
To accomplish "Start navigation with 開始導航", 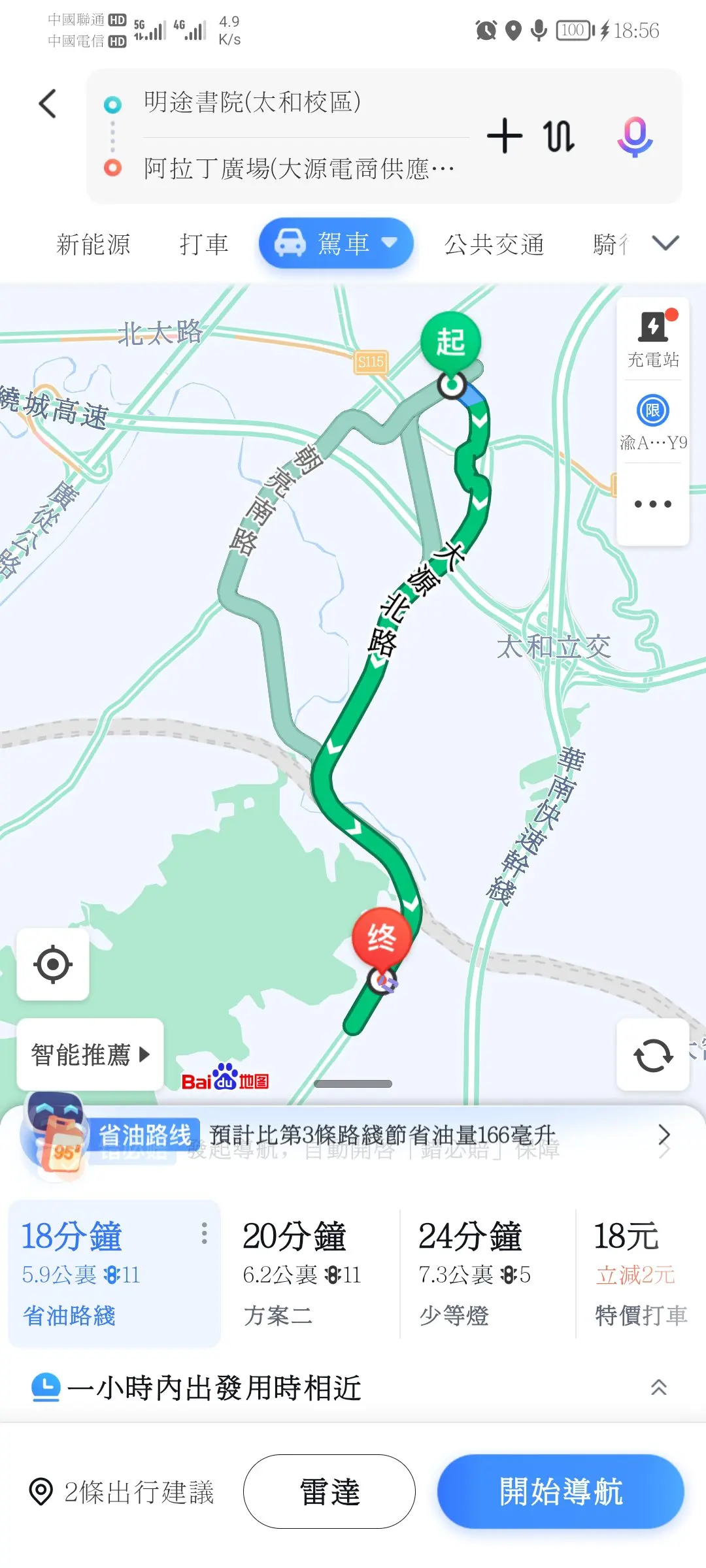I will point(560,1492).
